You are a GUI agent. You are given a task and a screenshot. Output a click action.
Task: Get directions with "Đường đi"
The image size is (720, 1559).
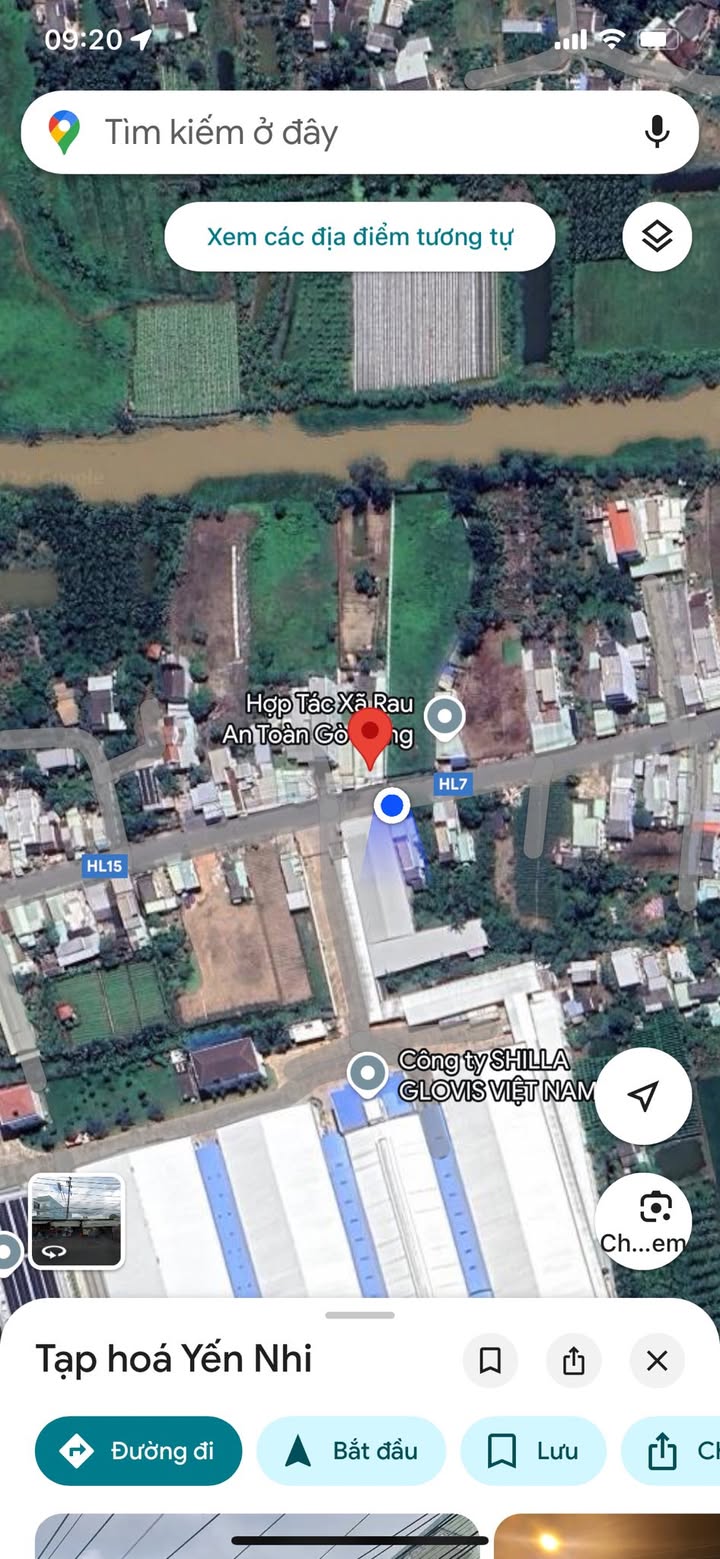(x=139, y=1451)
